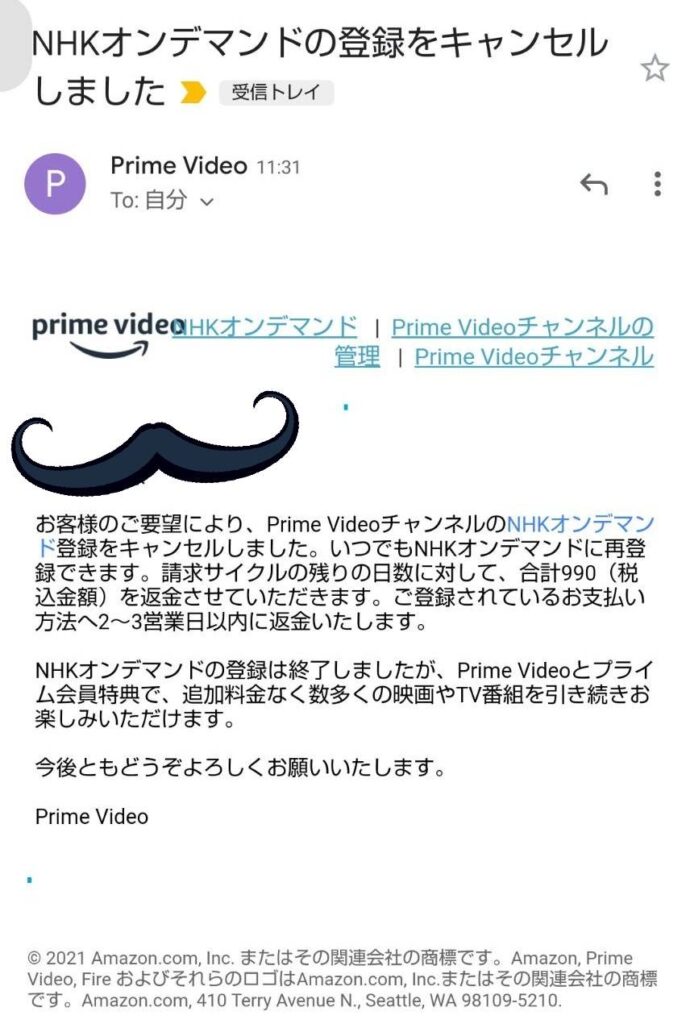Open the message overflow menu

coord(657,184)
